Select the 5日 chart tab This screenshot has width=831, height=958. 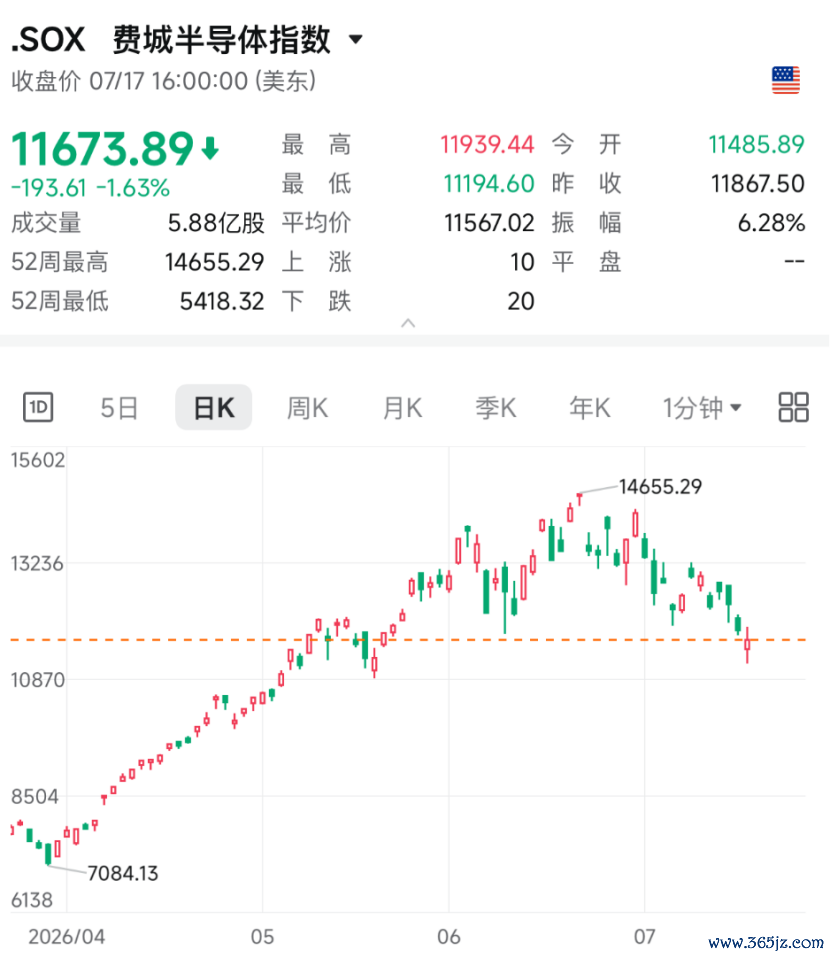tap(119, 408)
